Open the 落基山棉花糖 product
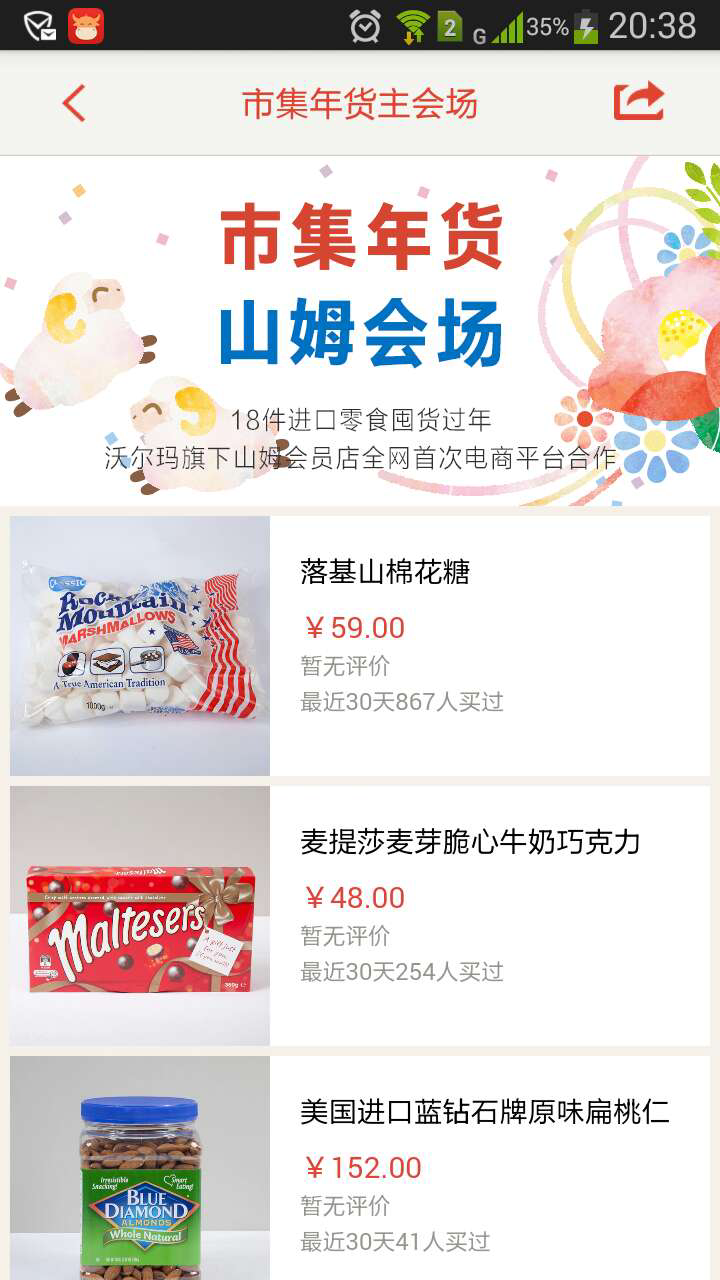The height and width of the screenshot is (1280, 720). [x=360, y=646]
